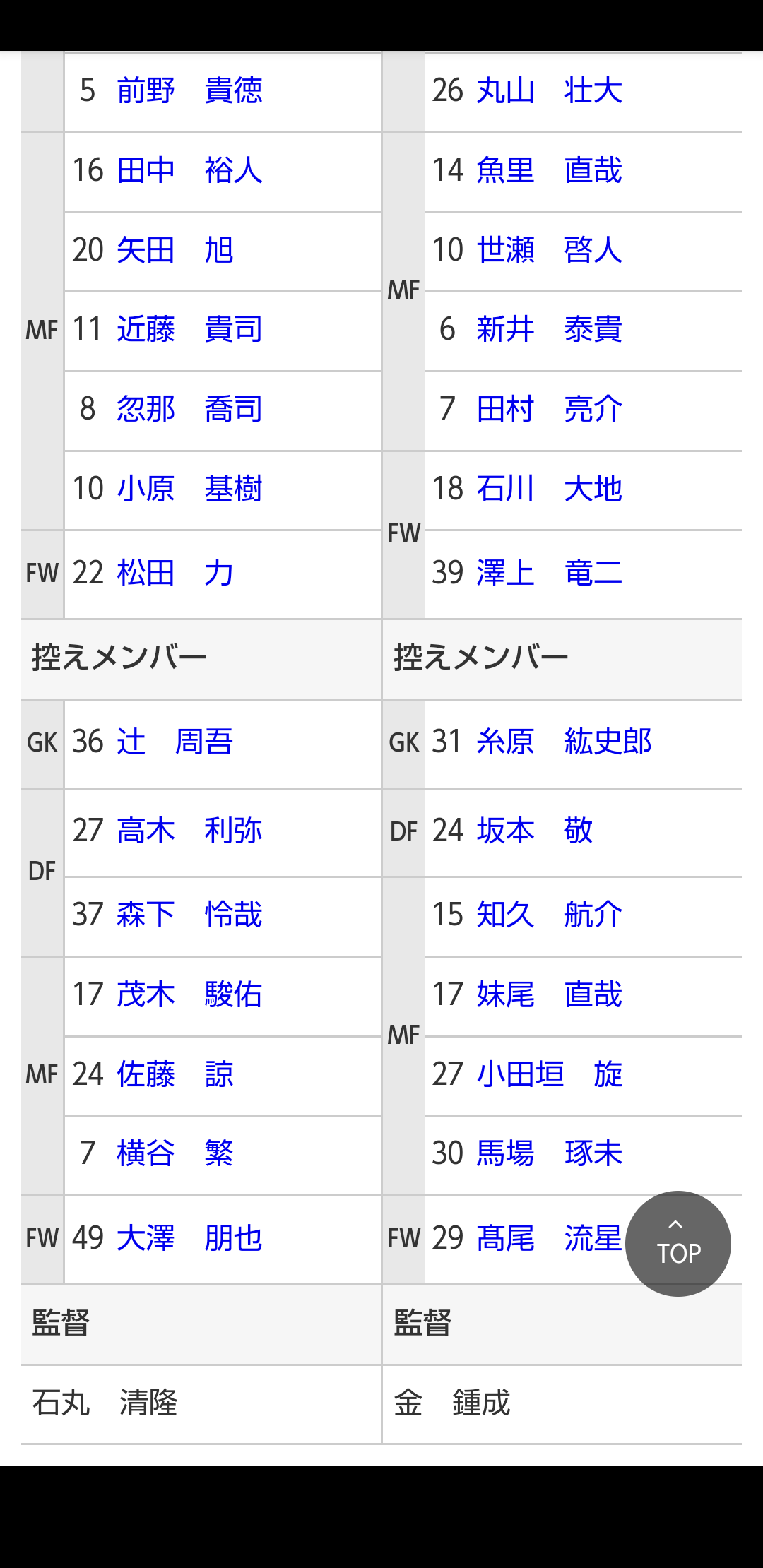Open 小原 基樹 player link
The height and width of the screenshot is (1568, 763).
(189, 489)
